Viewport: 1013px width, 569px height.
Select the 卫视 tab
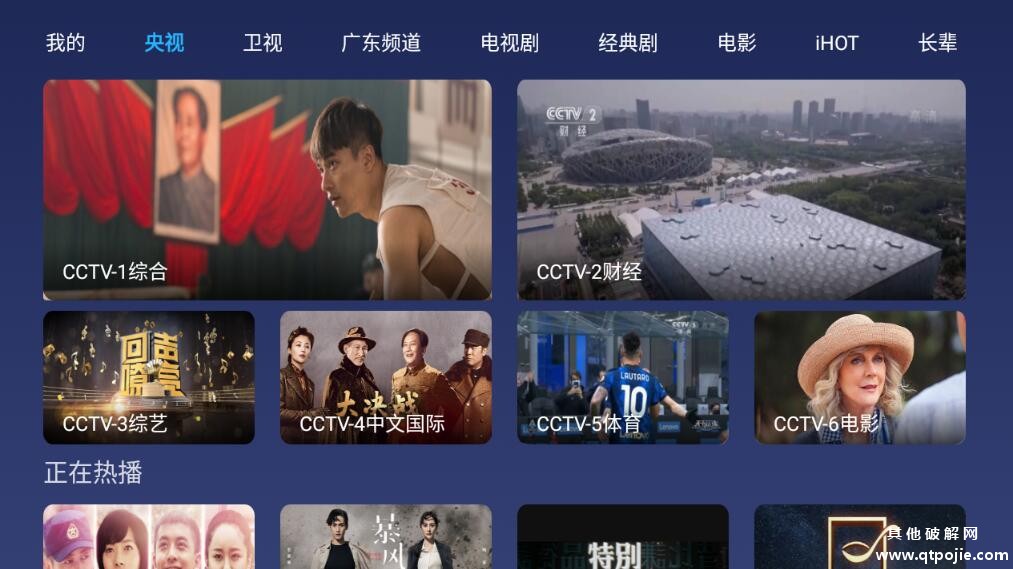coord(263,43)
